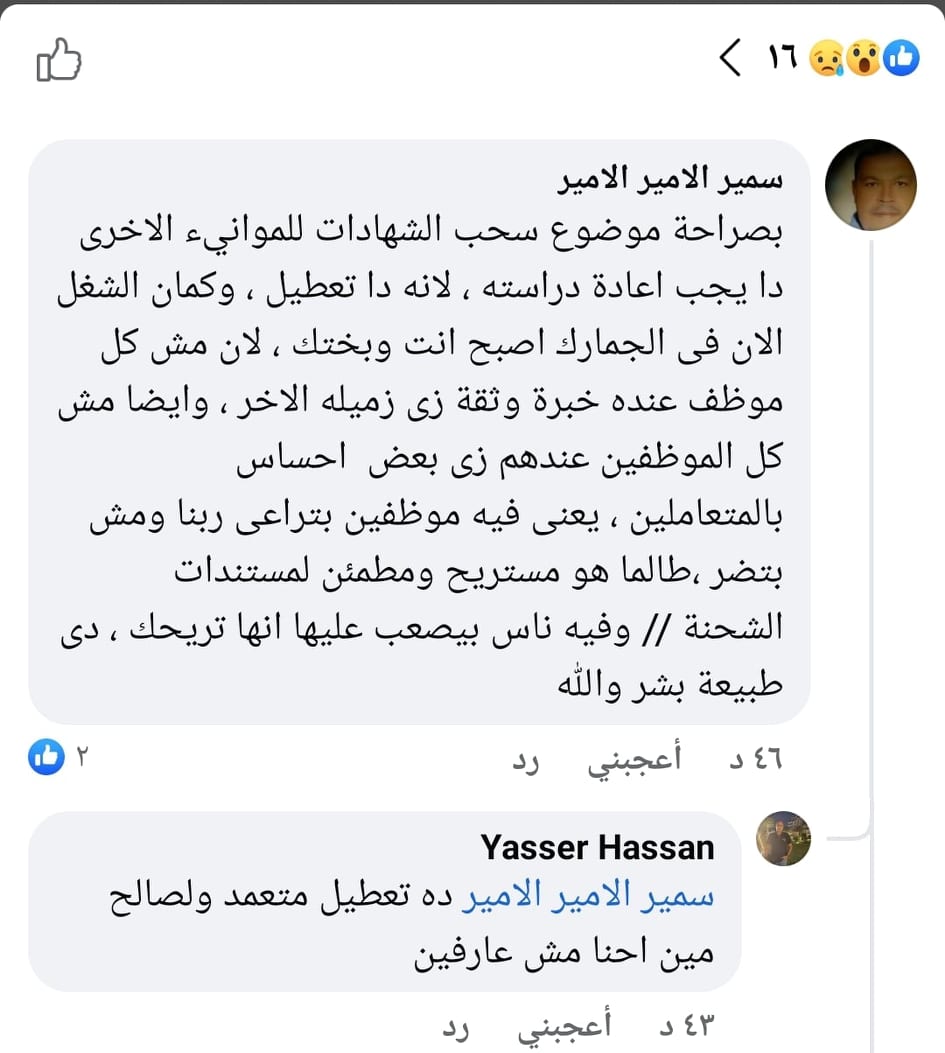The height and width of the screenshot is (1053, 945).
Task: Like the post with thumbs-up icon
Action: [x=58, y=60]
